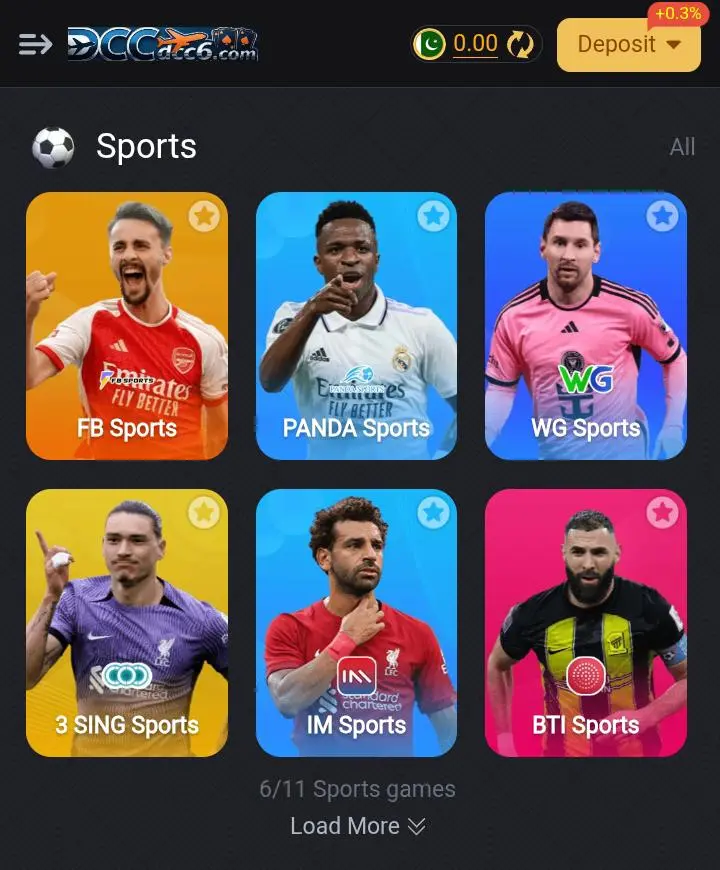View All sports games
This screenshot has height=870, width=720.
pyautogui.click(x=682, y=147)
